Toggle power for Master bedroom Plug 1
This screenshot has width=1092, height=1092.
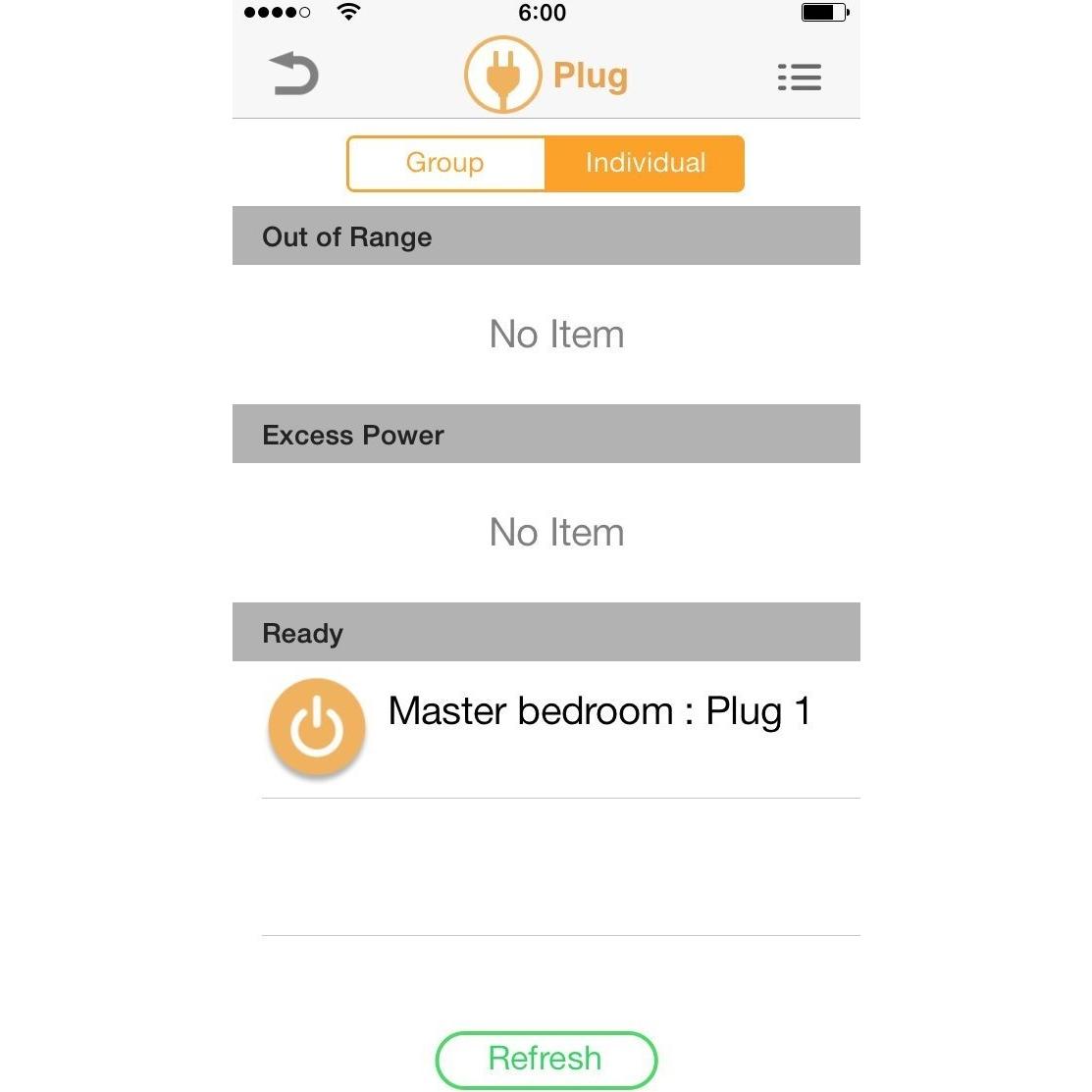click(x=317, y=728)
